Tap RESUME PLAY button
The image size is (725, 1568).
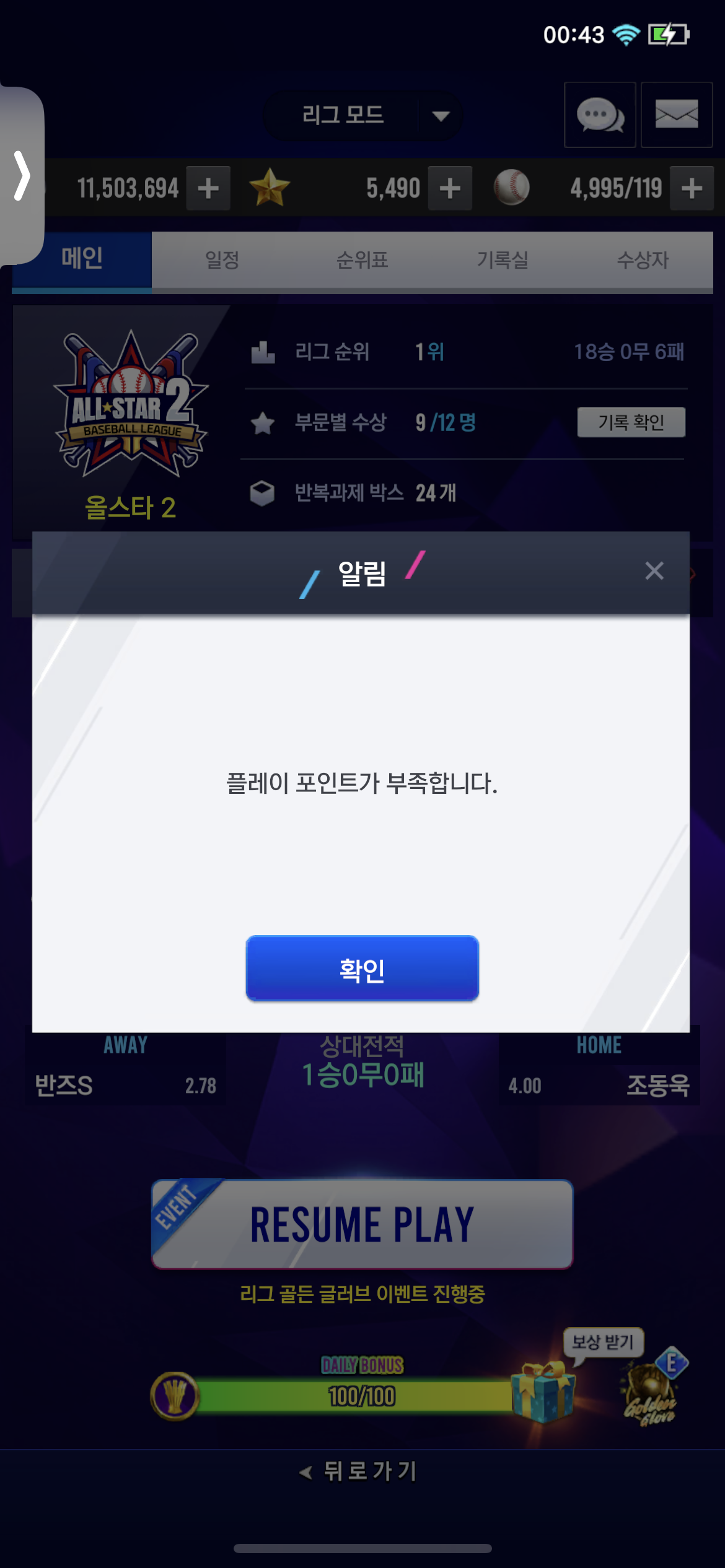(x=362, y=1224)
